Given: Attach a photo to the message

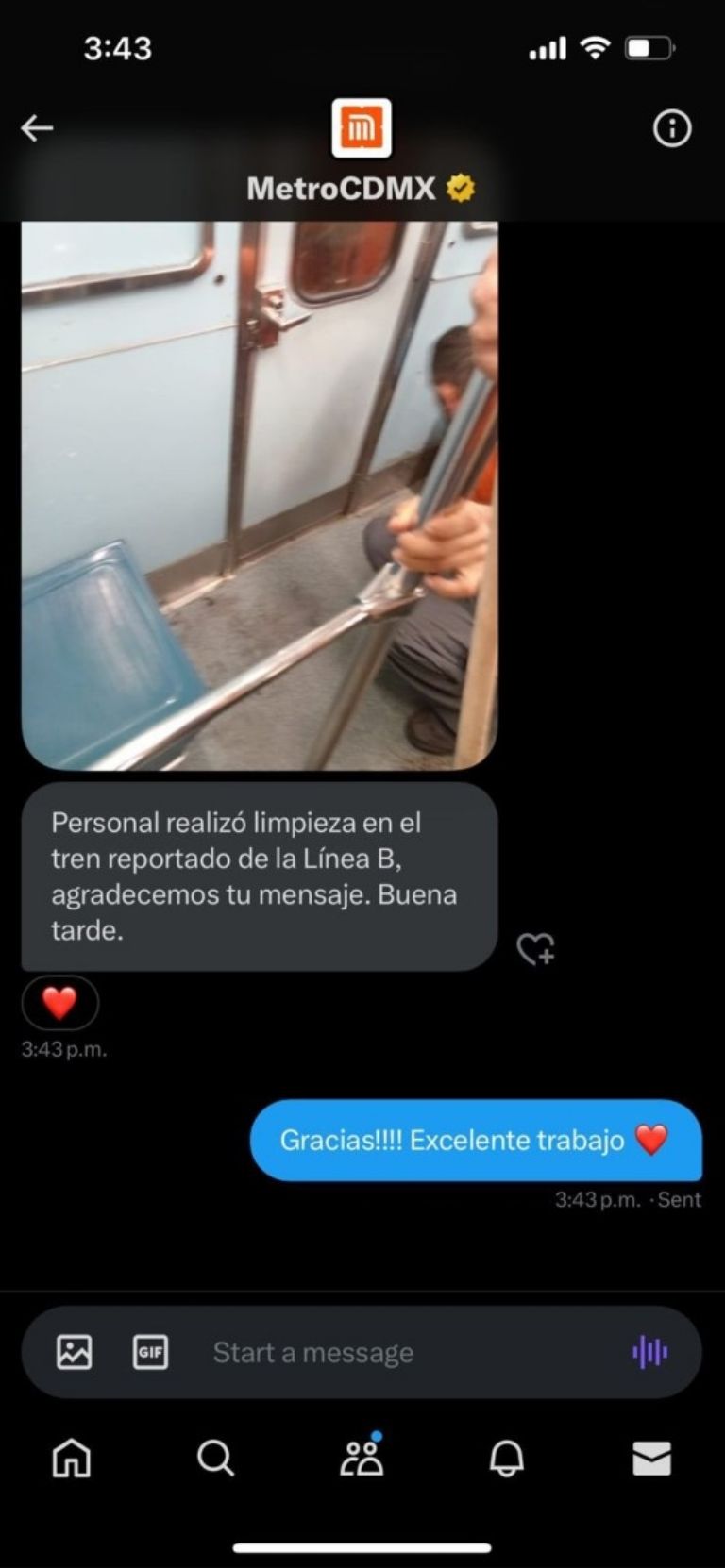Looking at the screenshot, I should [75, 1352].
